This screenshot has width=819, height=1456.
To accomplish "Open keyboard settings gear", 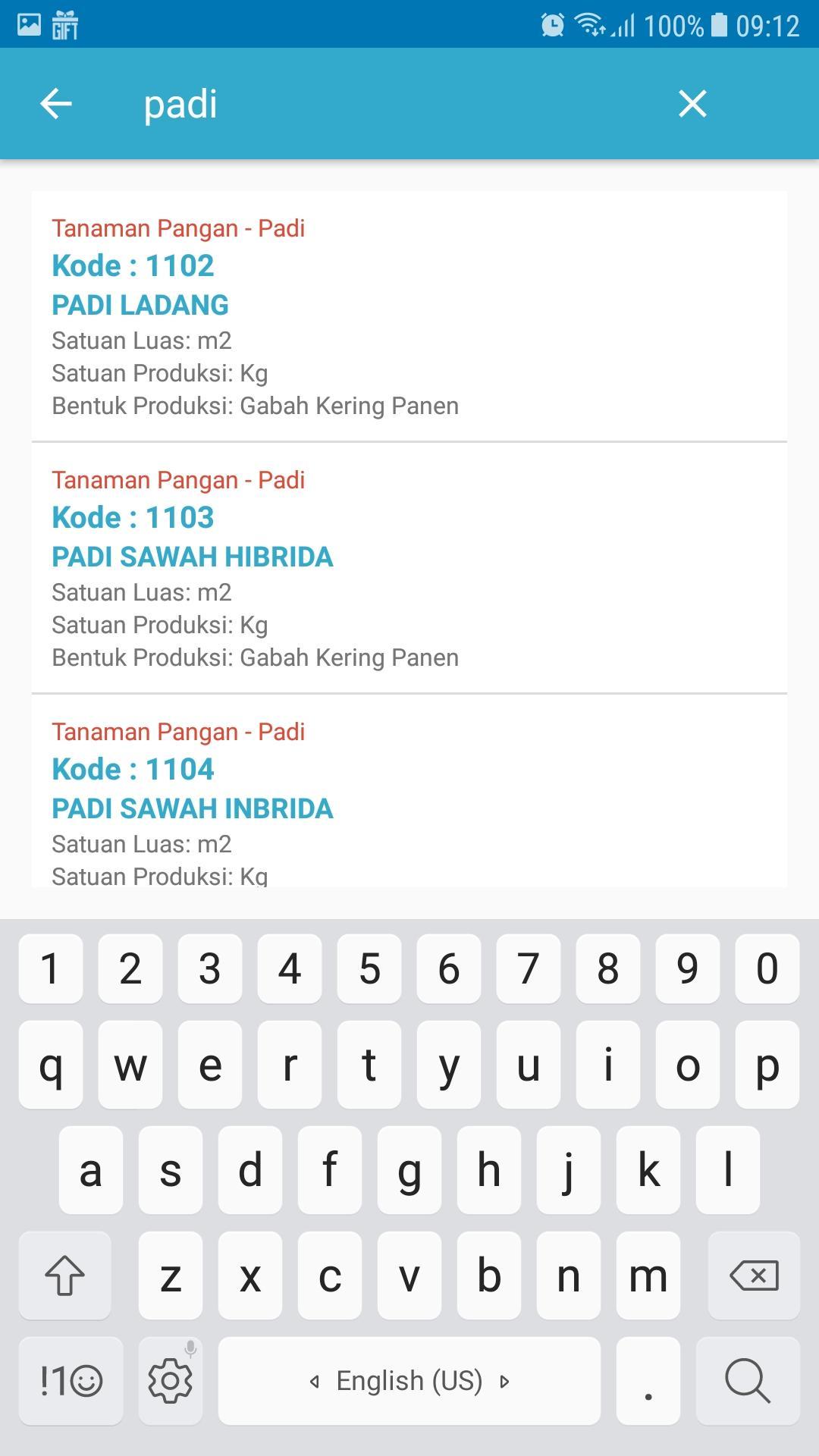I will point(171,1381).
